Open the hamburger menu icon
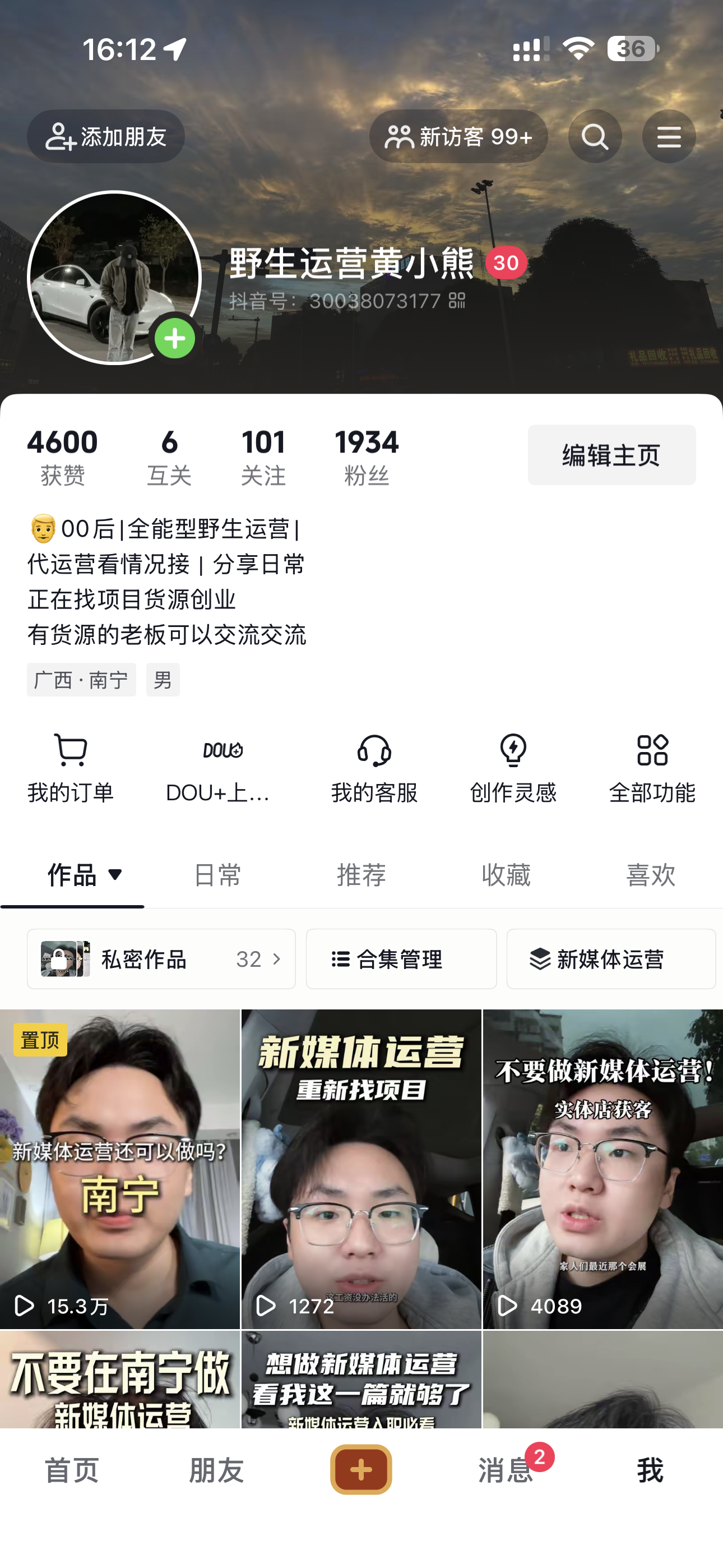 tap(668, 136)
